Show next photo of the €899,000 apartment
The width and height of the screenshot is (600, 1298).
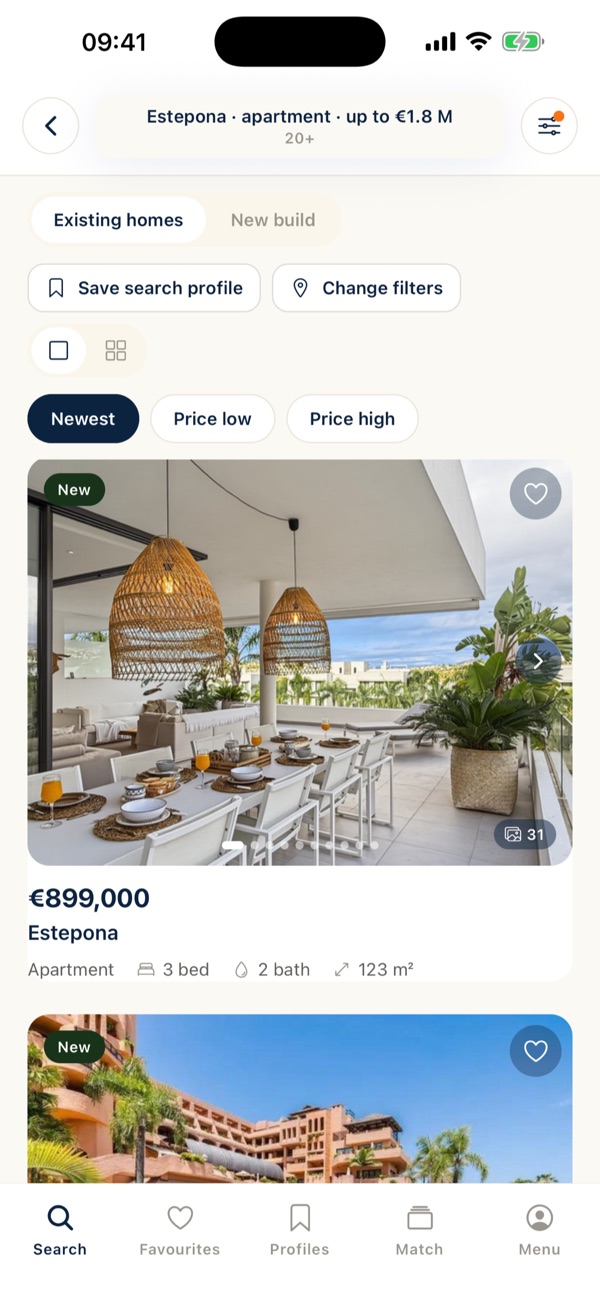tap(538, 661)
